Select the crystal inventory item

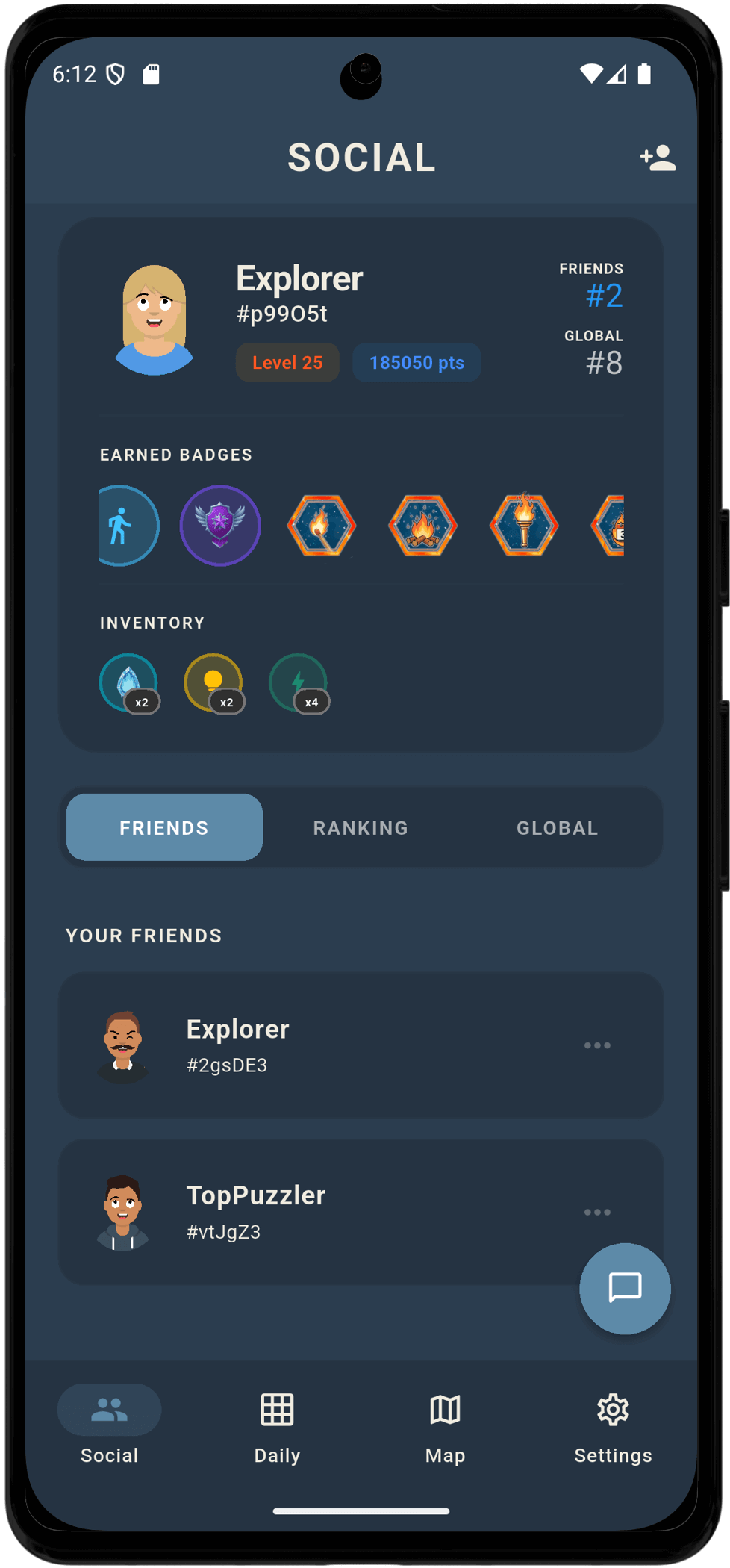tap(128, 682)
